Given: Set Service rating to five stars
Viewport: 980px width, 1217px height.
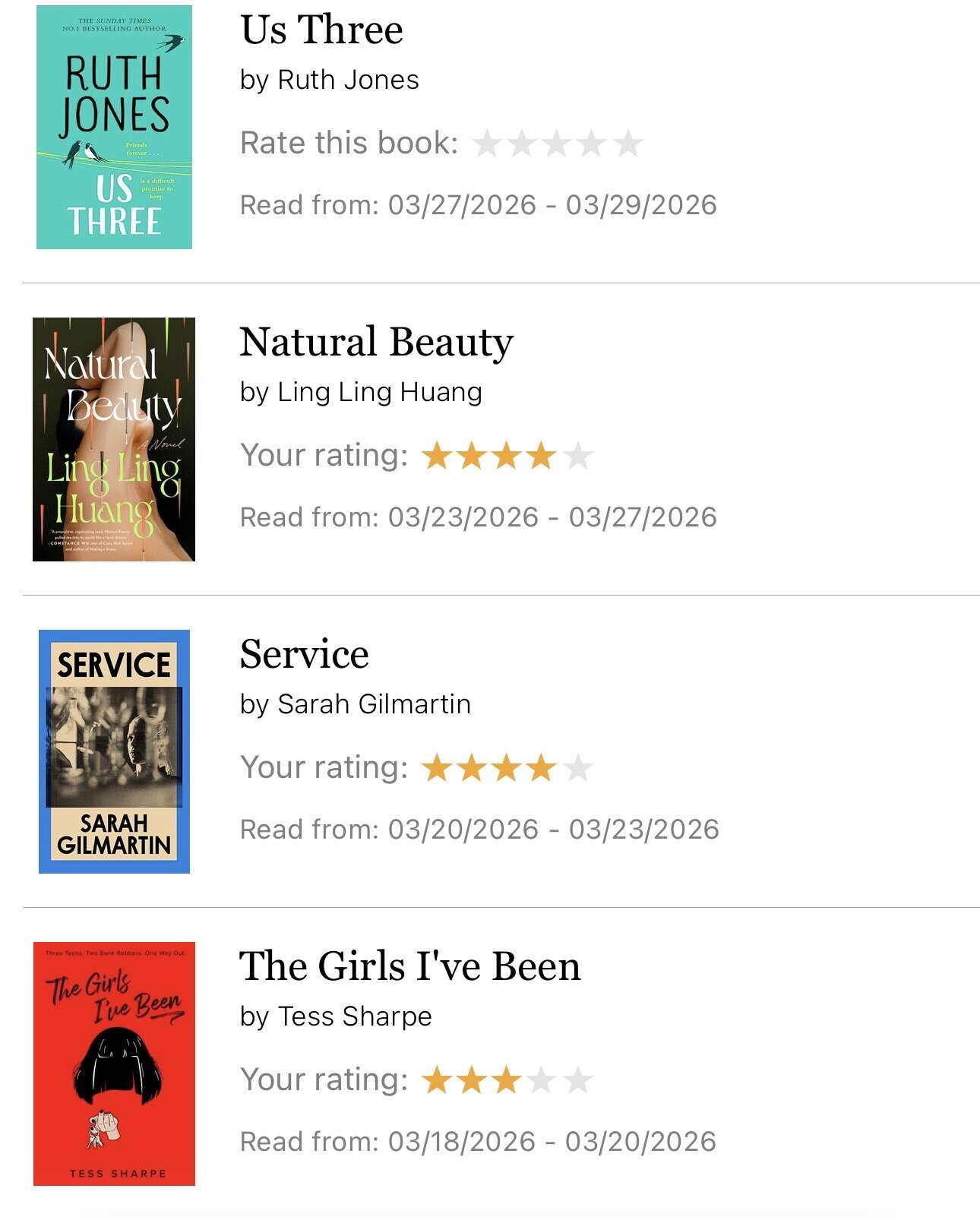Looking at the screenshot, I should point(577,769).
